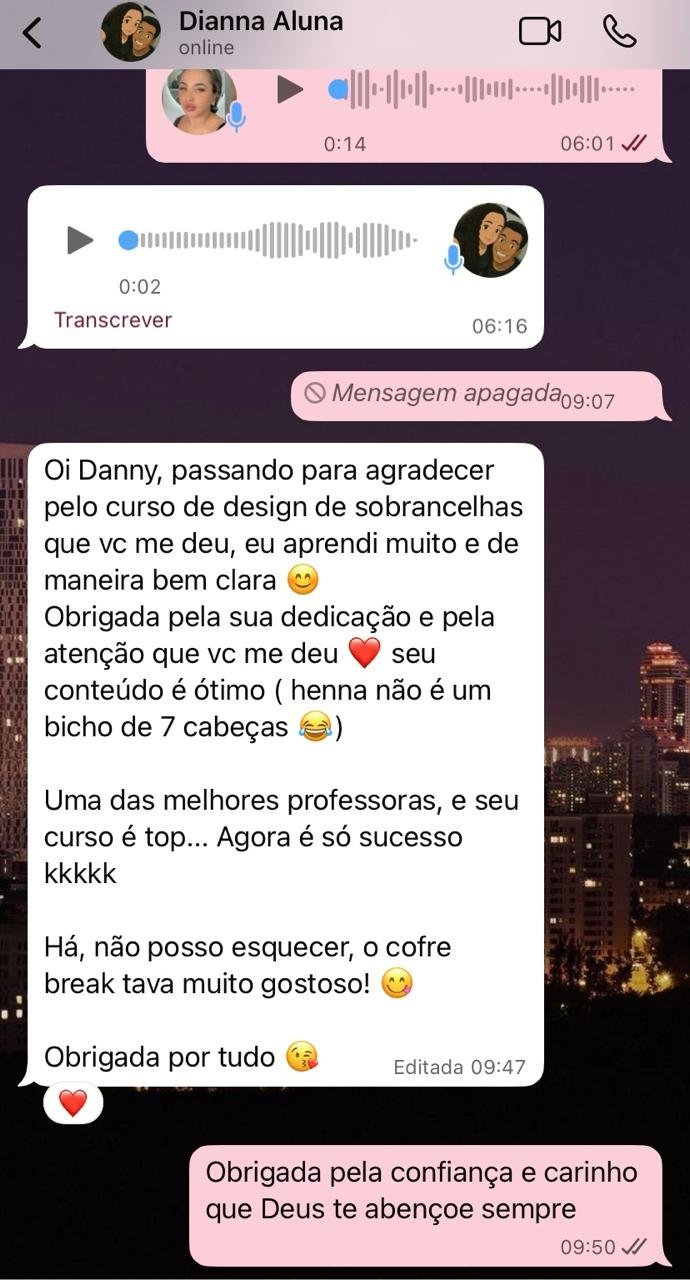View the heart reaction on the message
This screenshot has height=1280, width=690.
click(73, 1104)
